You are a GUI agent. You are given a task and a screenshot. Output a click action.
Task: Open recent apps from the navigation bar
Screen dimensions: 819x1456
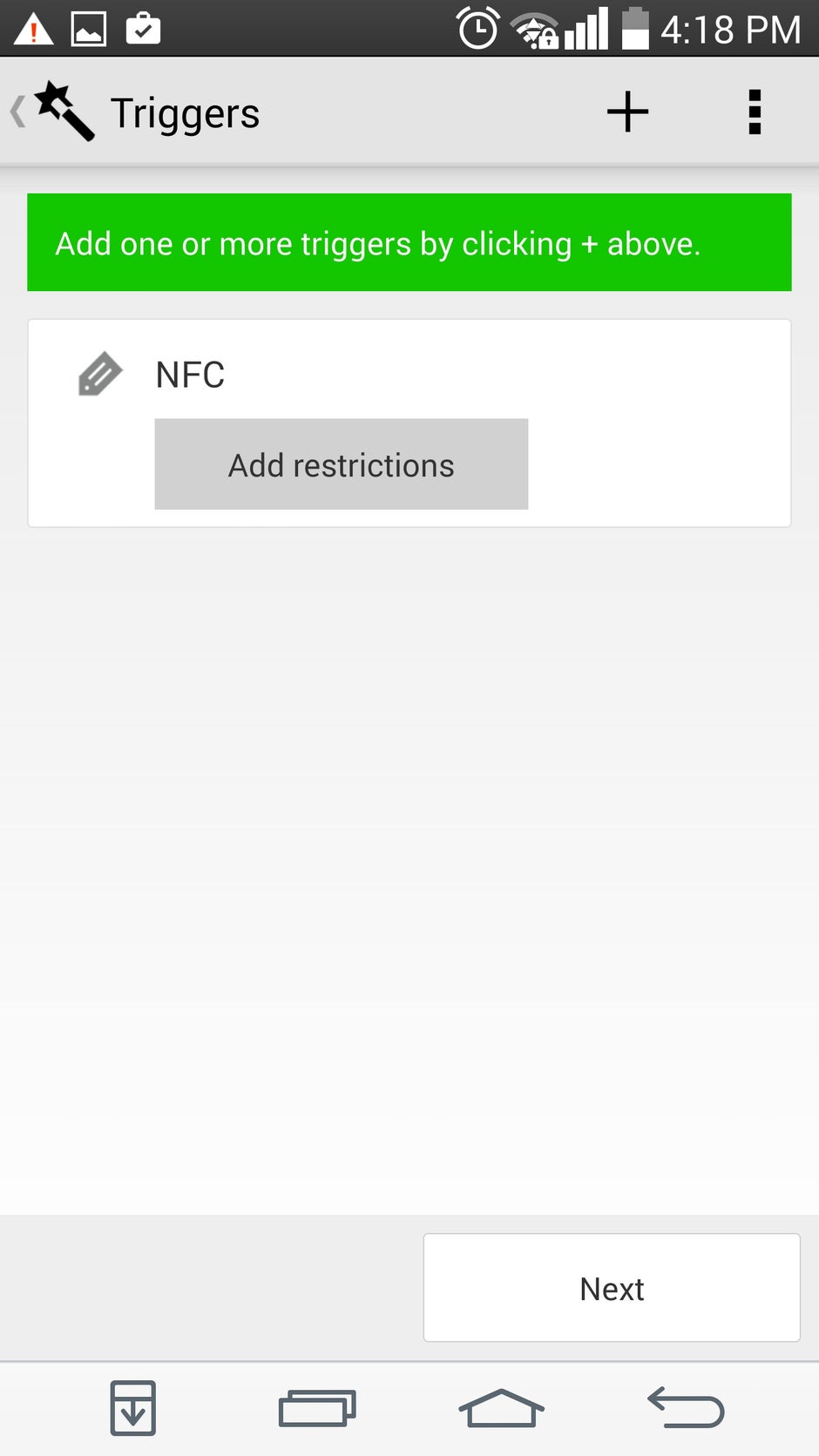316,1408
